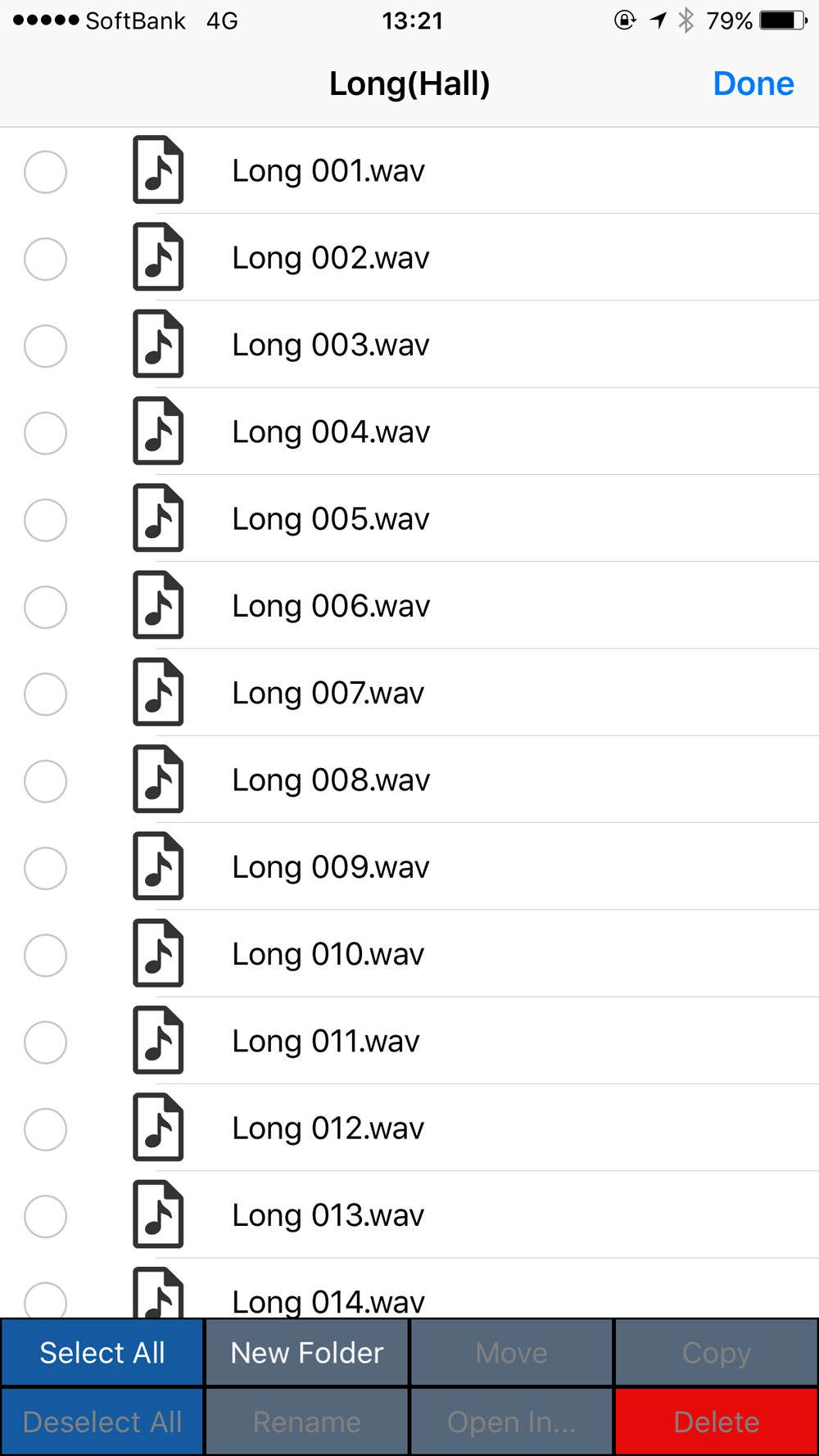Open the Long 006.wav file row
Image resolution: width=819 pixels, height=1456 pixels.
pos(409,606)
